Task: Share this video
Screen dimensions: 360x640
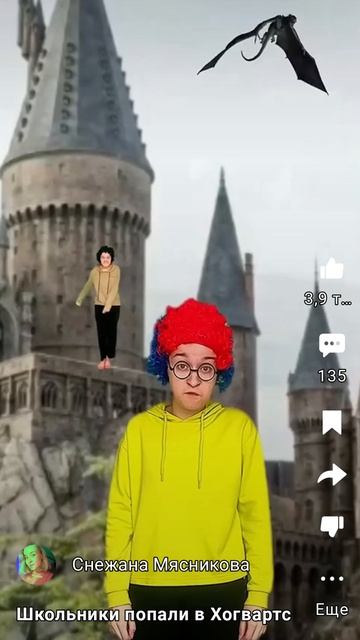Action: coord(332,474)
